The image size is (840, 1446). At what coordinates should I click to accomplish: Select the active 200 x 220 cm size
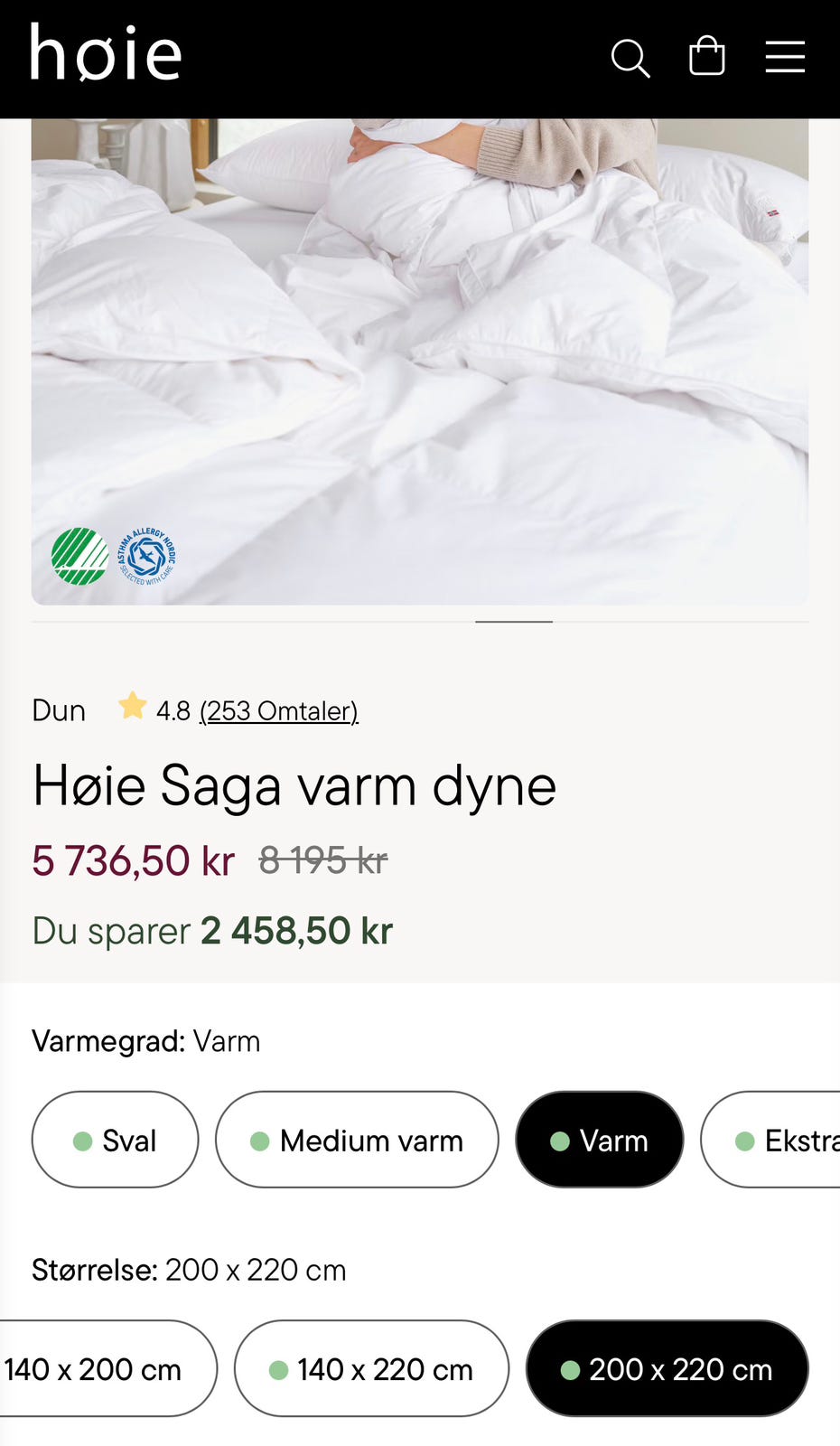[x=666, y=1369]
